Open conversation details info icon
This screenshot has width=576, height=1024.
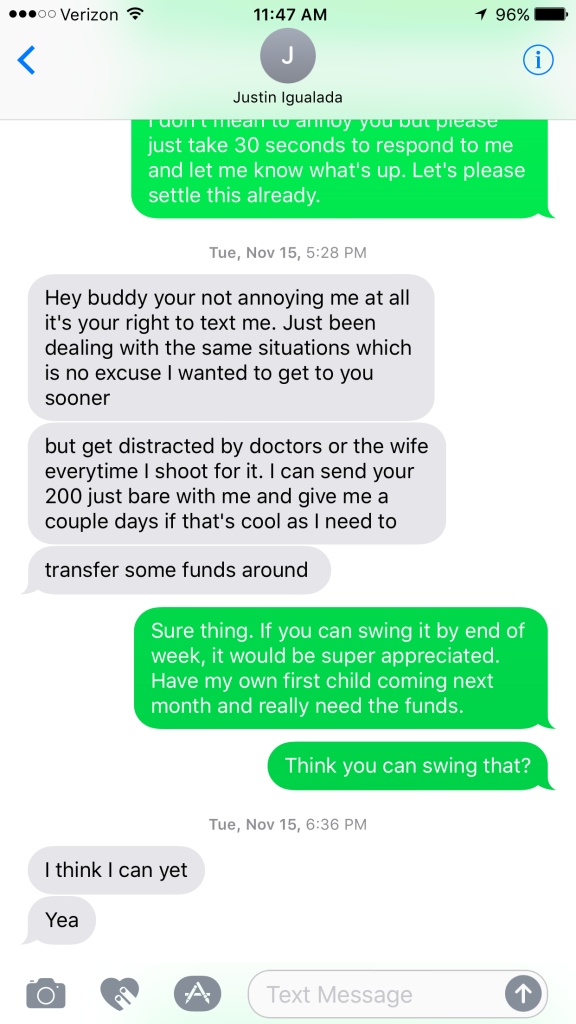pos(538,60)
